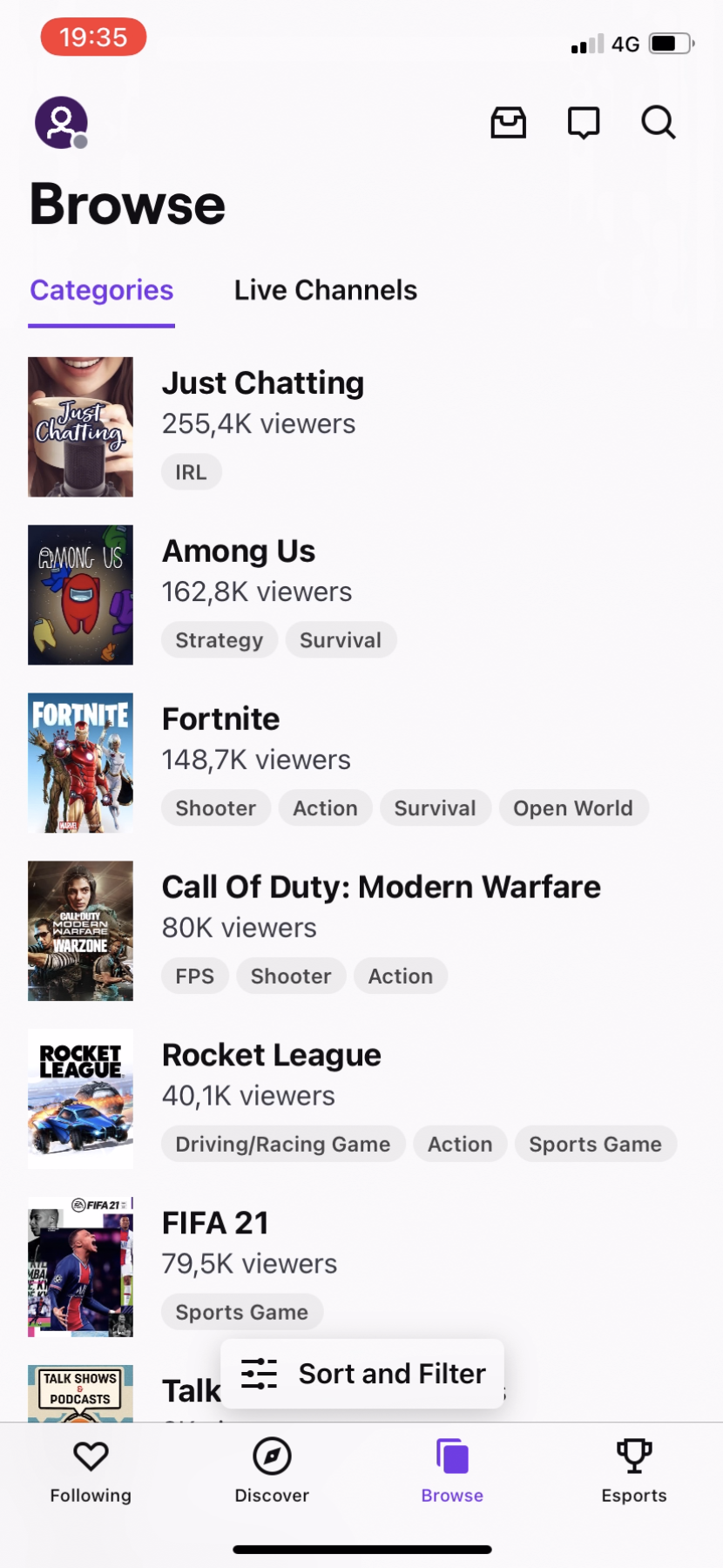The image size is (723, 1568).
Task: Open your profile avatar
Action: pos(60,123)
